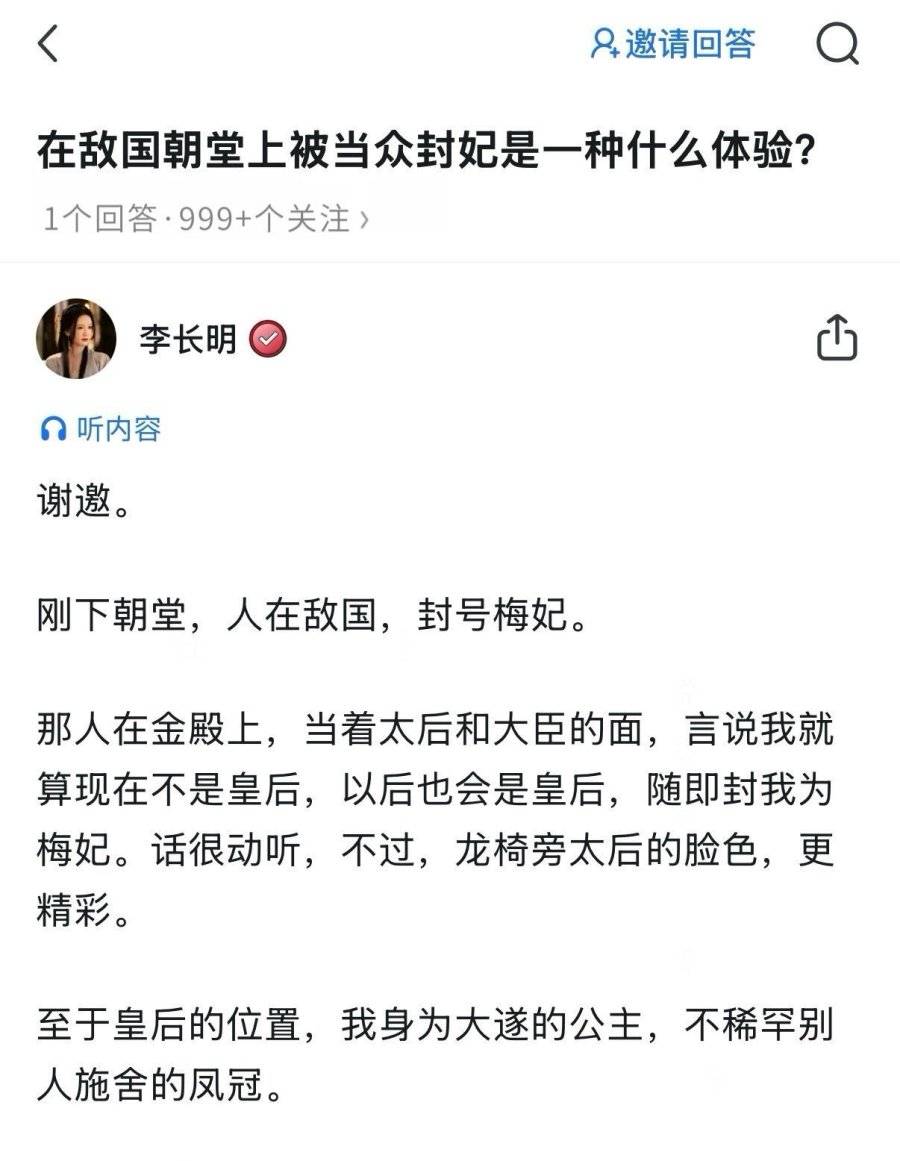Open 李长明's profile avatar
Viewport: 900px width, 1161px height.
(x=76, y=339)
